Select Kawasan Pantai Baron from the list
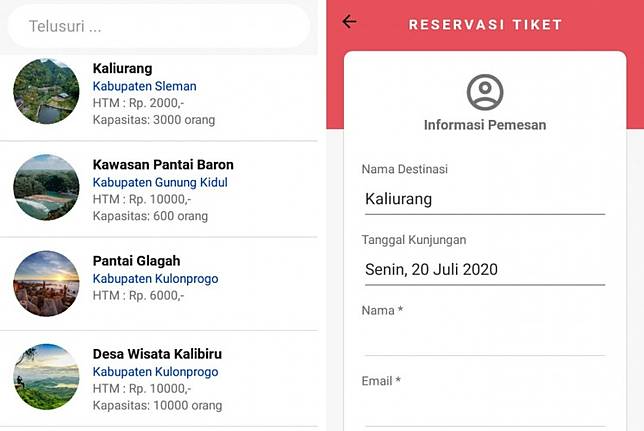644x431 pixels. pos(158,189)
